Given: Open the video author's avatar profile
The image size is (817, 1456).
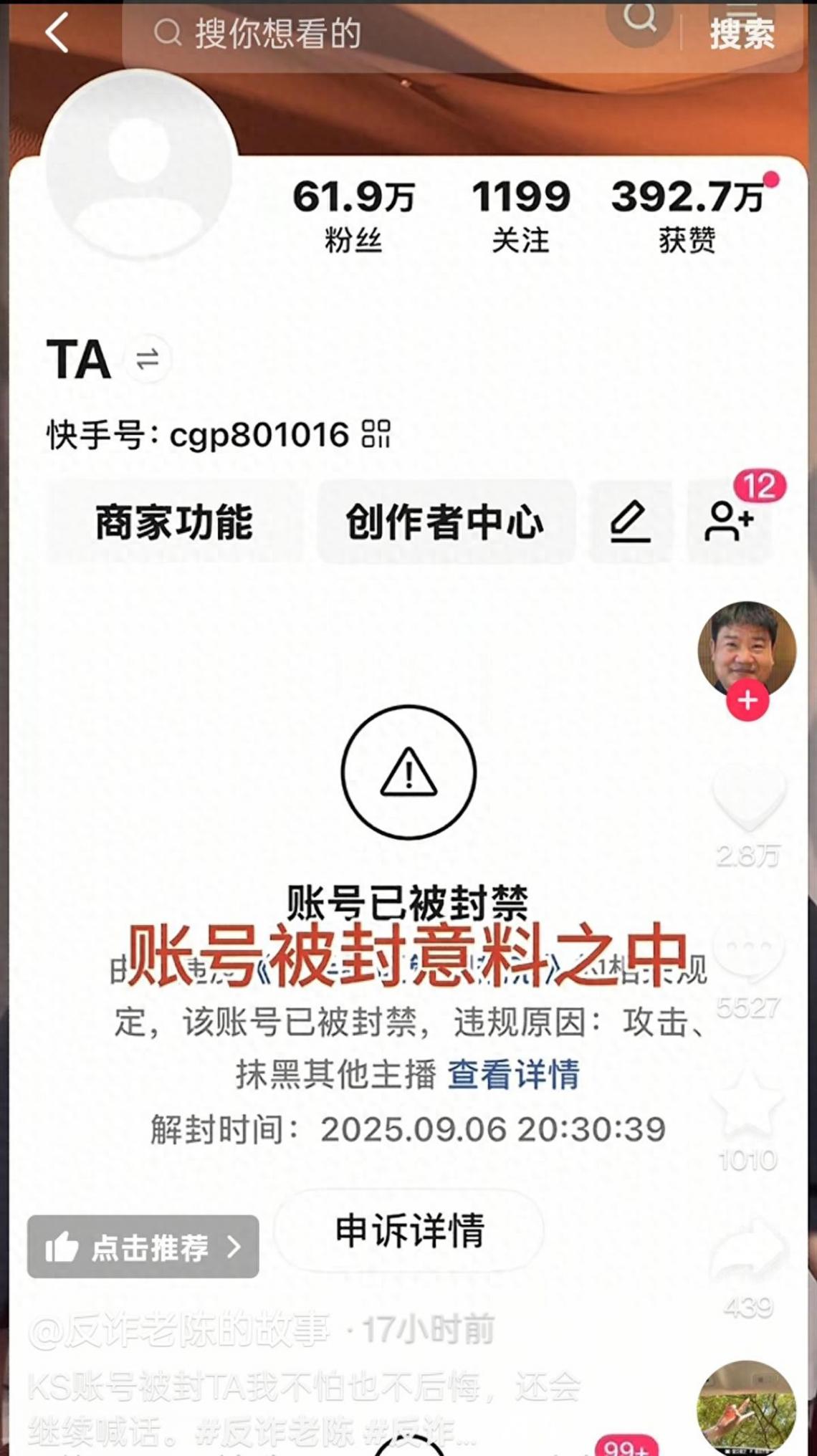Looking at the screenshot, I should point(747,648).
